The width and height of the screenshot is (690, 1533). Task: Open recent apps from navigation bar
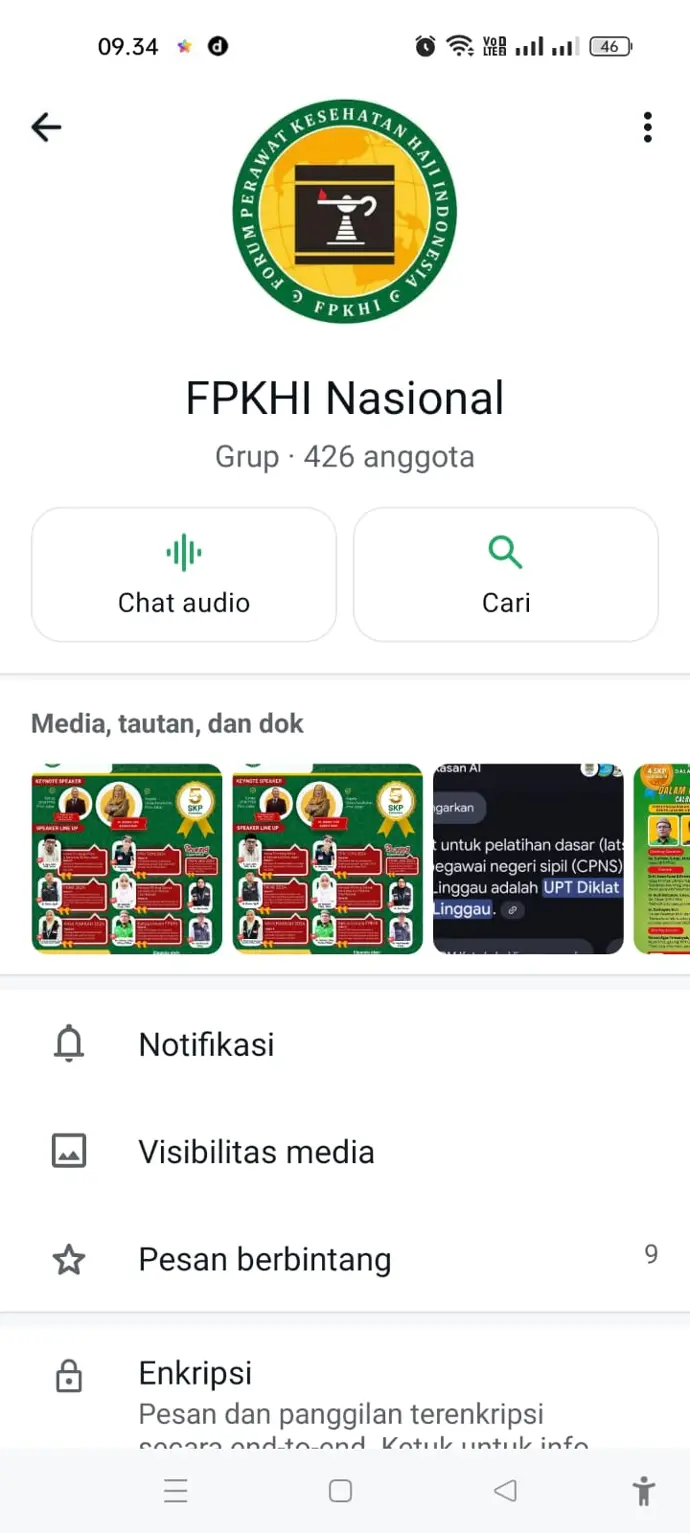click(176, 1491)
